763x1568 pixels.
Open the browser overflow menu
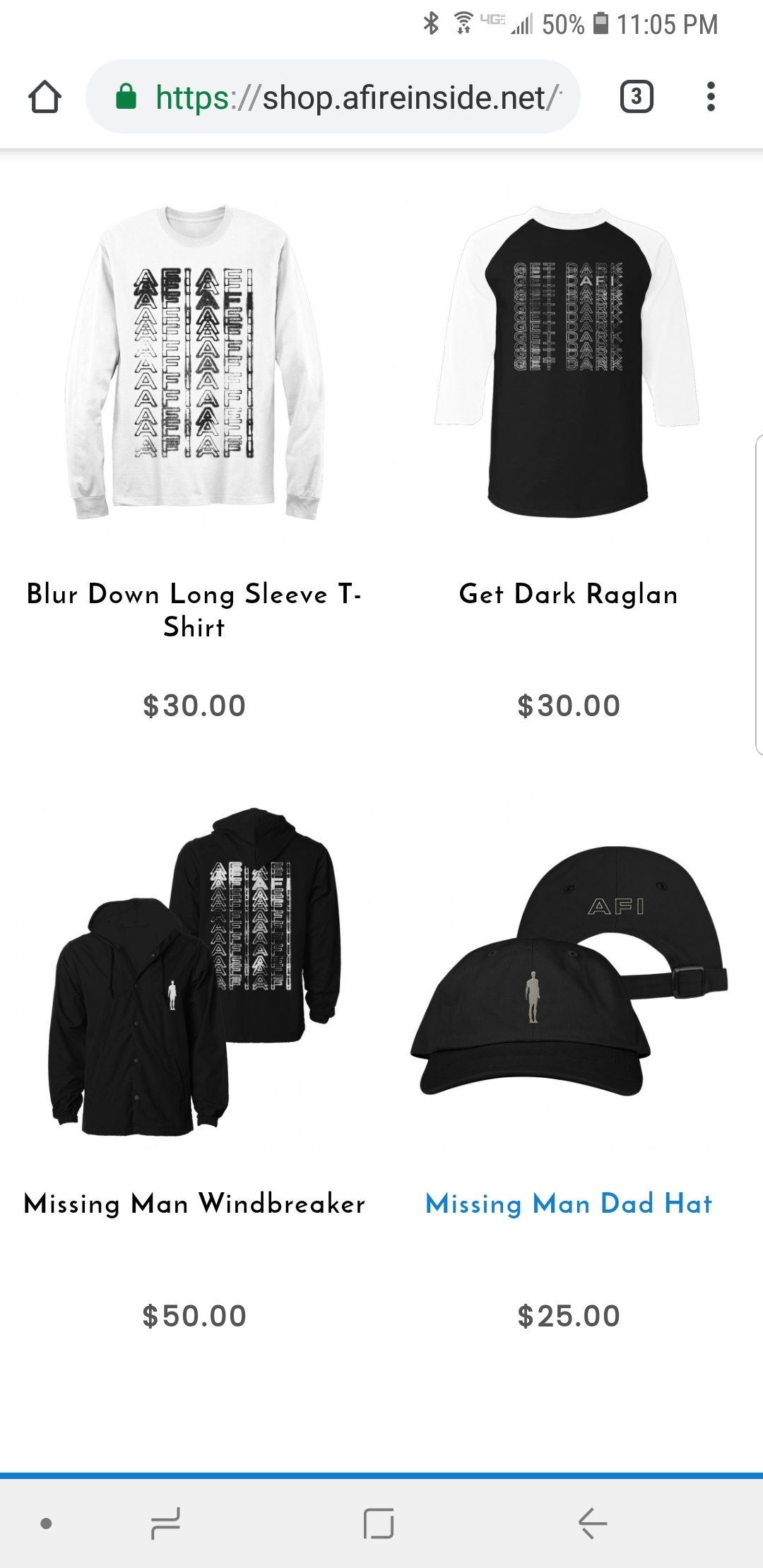[x=711, y=97]
